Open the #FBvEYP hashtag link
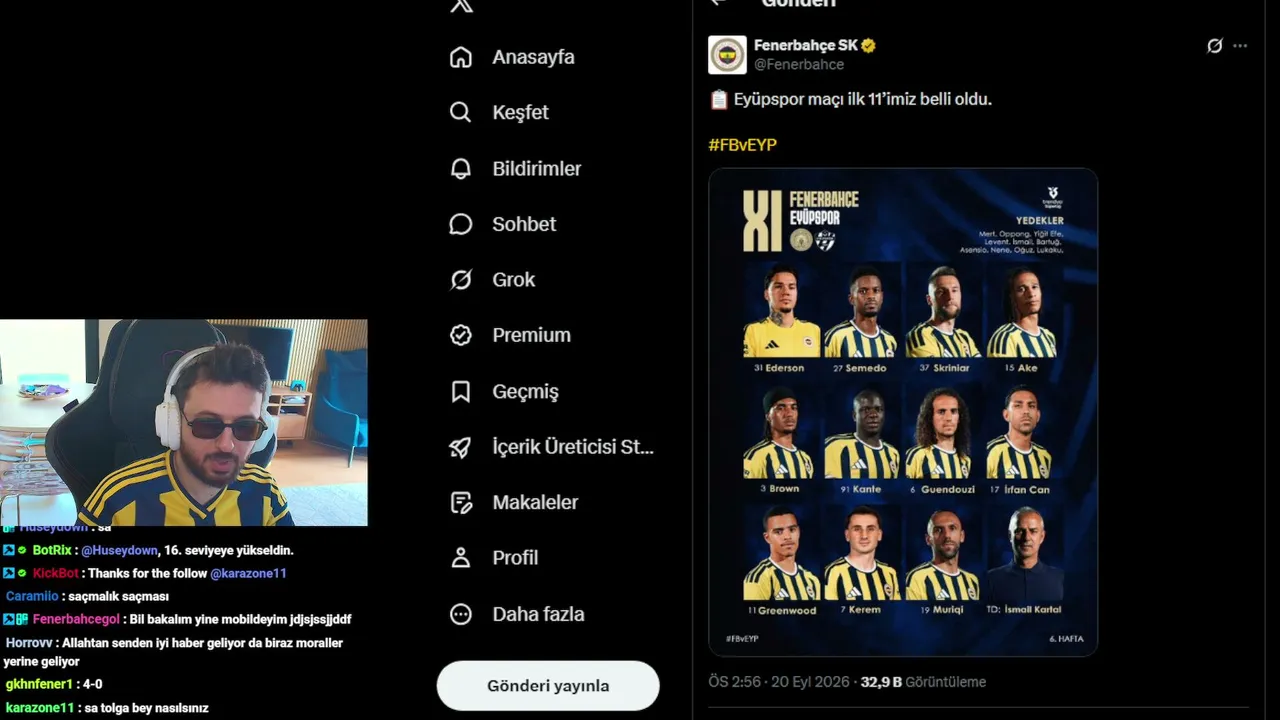1280x720 pixels. point(742,145)
